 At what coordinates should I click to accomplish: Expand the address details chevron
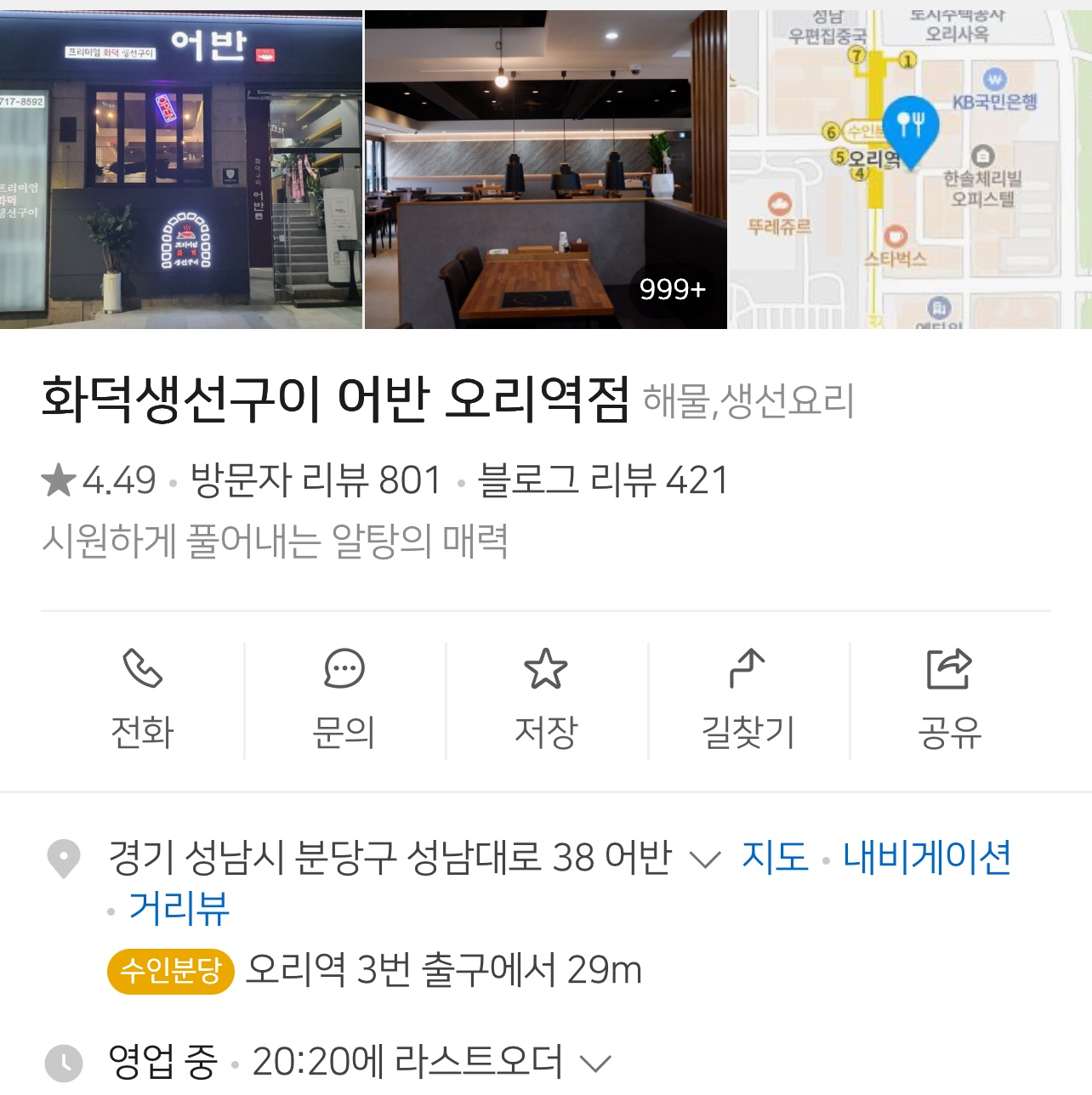click(705, 860)
